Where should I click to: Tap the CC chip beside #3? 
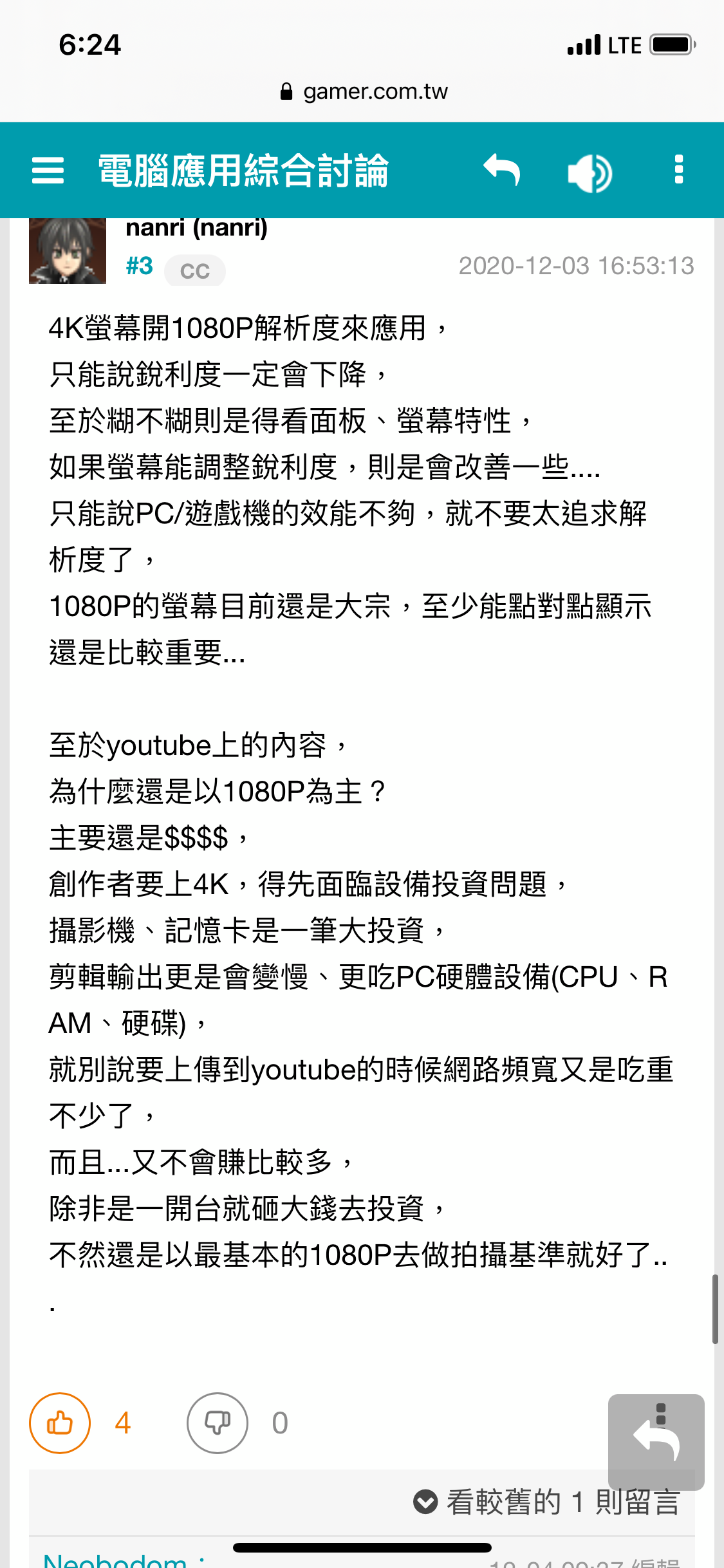[195, 270]
